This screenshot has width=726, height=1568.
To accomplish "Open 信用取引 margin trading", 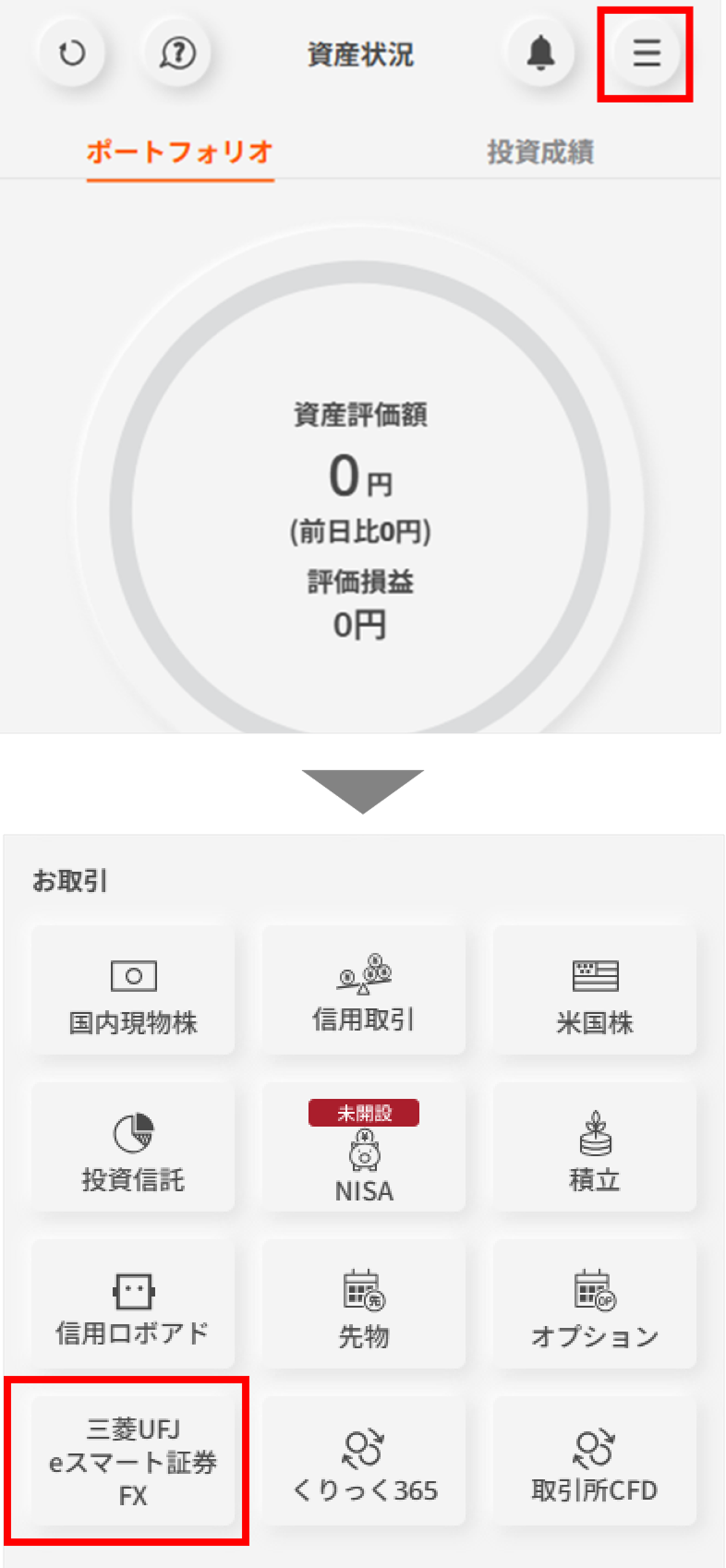I will click(363, 990).
